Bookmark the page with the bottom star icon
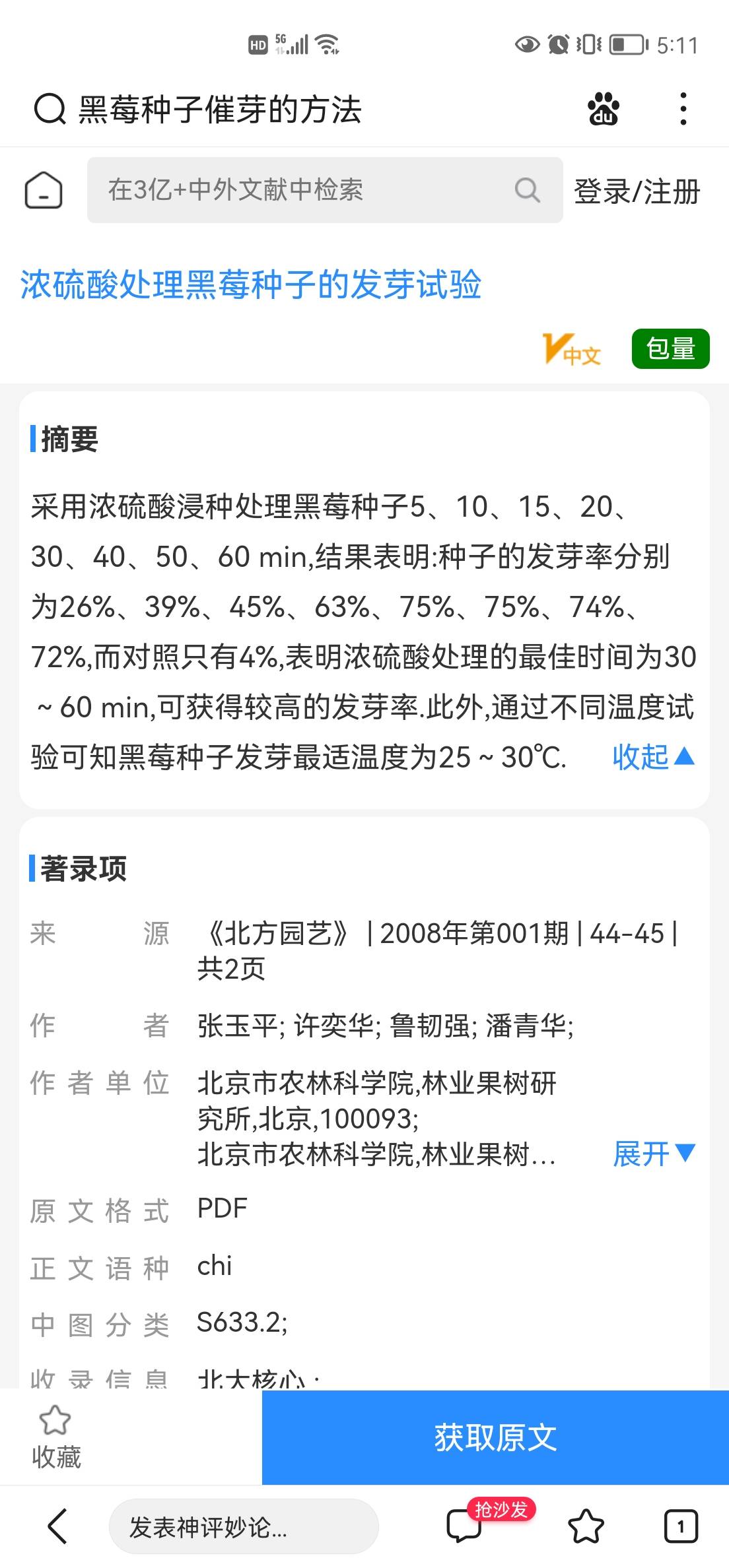729x1568 pixels. [586, 1526]
